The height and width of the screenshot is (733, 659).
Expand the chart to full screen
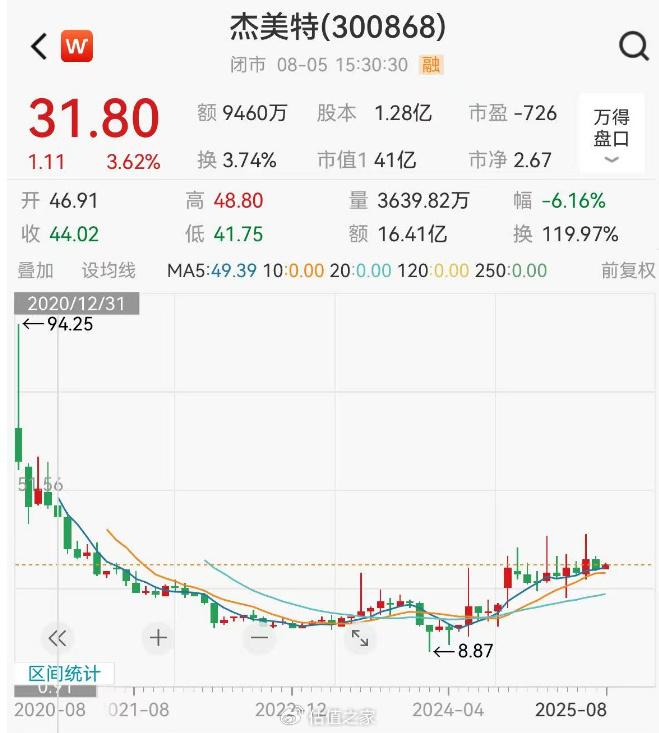click(x=360, y=637)
